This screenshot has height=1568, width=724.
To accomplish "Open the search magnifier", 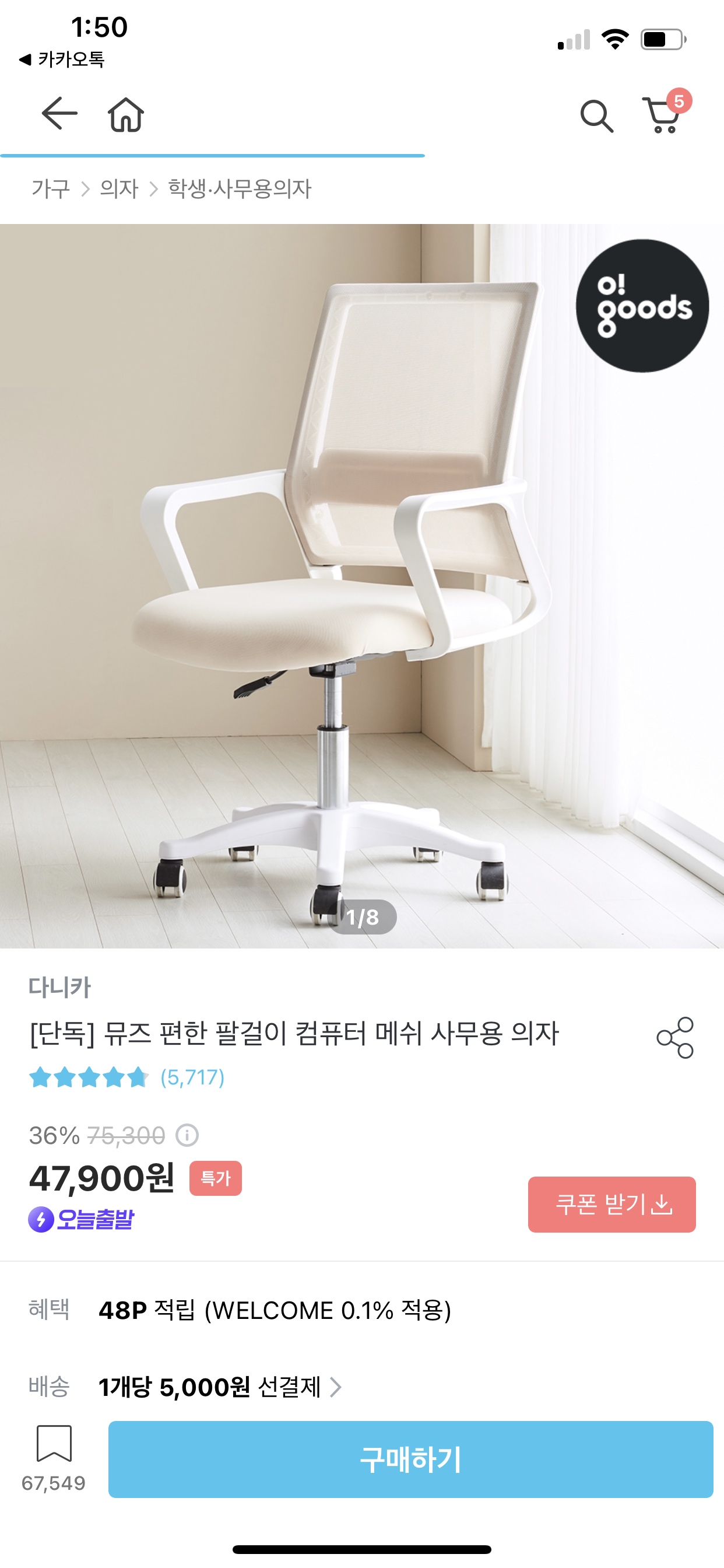I will (596, 116).
